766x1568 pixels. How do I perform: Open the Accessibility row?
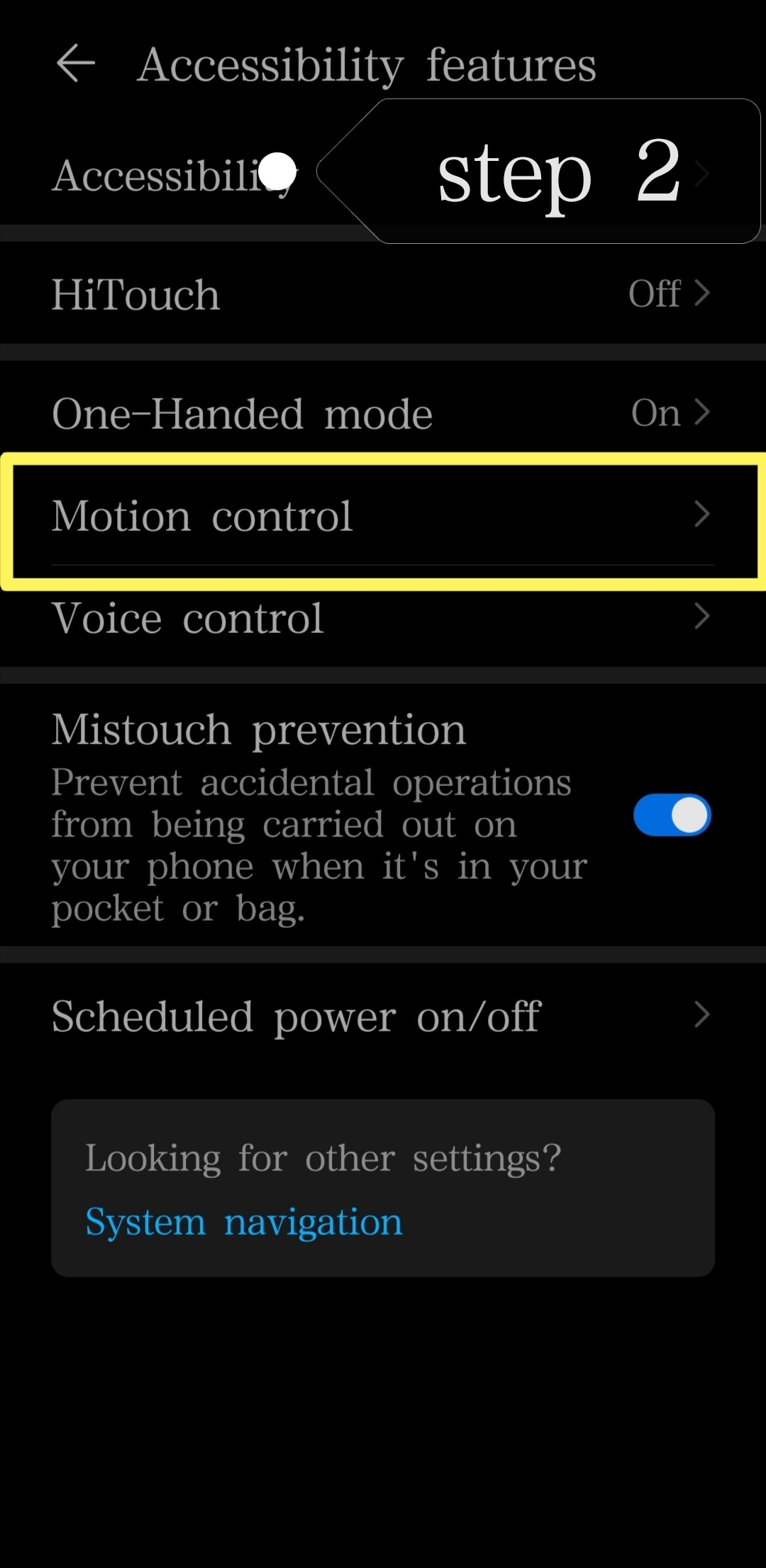[x=156, y=175]
